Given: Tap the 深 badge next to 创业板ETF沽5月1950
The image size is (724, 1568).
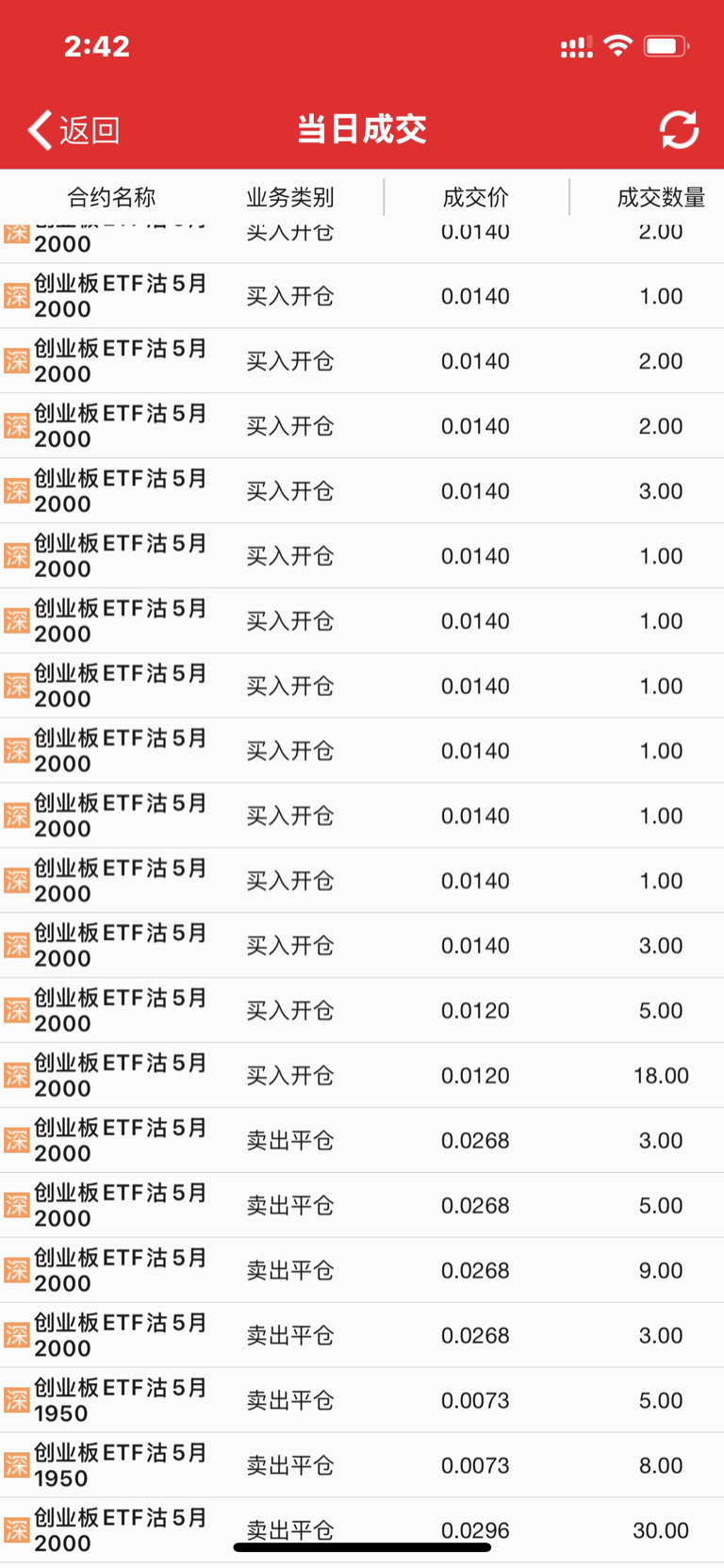Looking at the screenshot, I should tap(16, 1400).
